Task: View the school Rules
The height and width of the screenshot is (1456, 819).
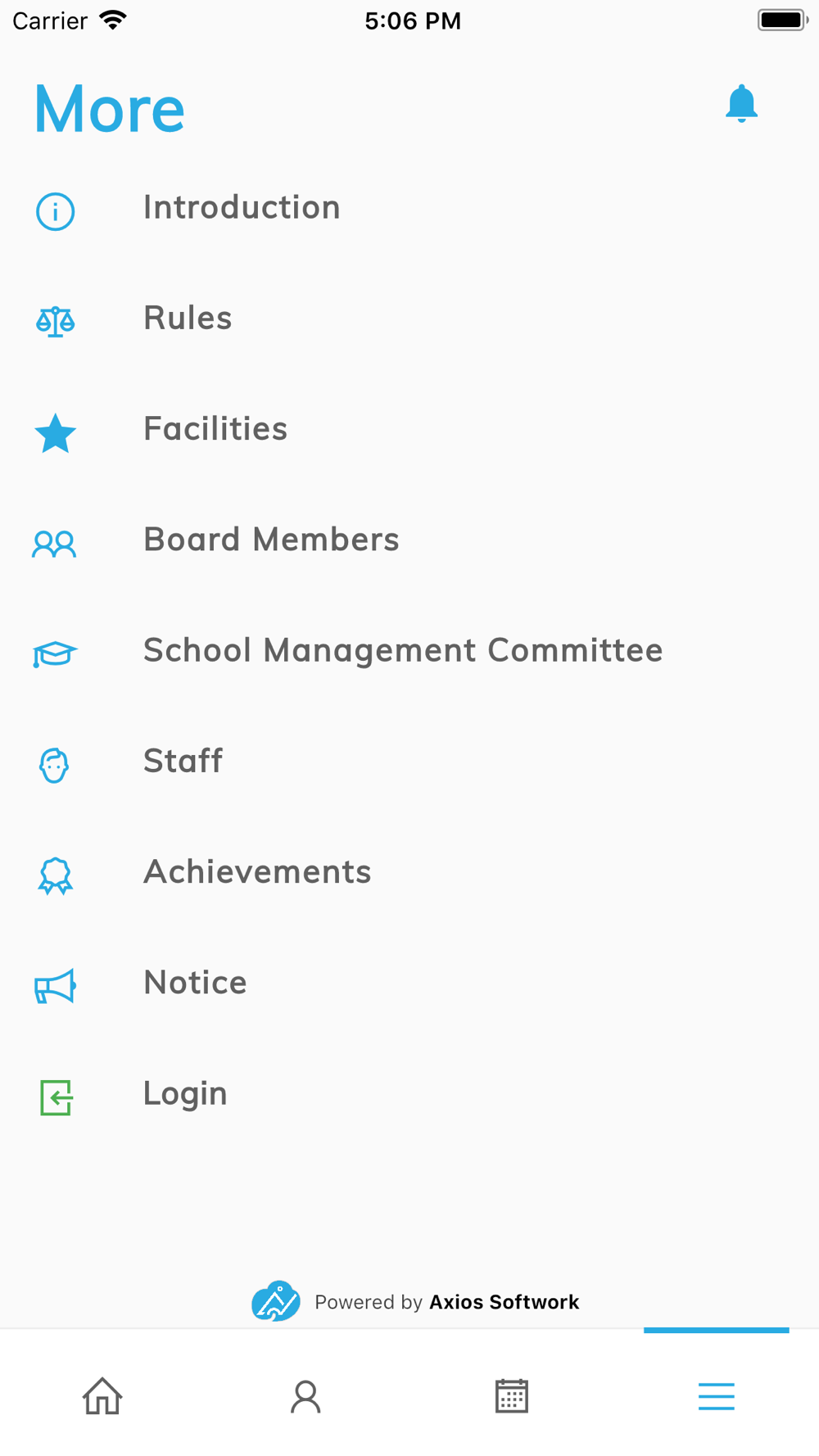Action: (409, 319)
